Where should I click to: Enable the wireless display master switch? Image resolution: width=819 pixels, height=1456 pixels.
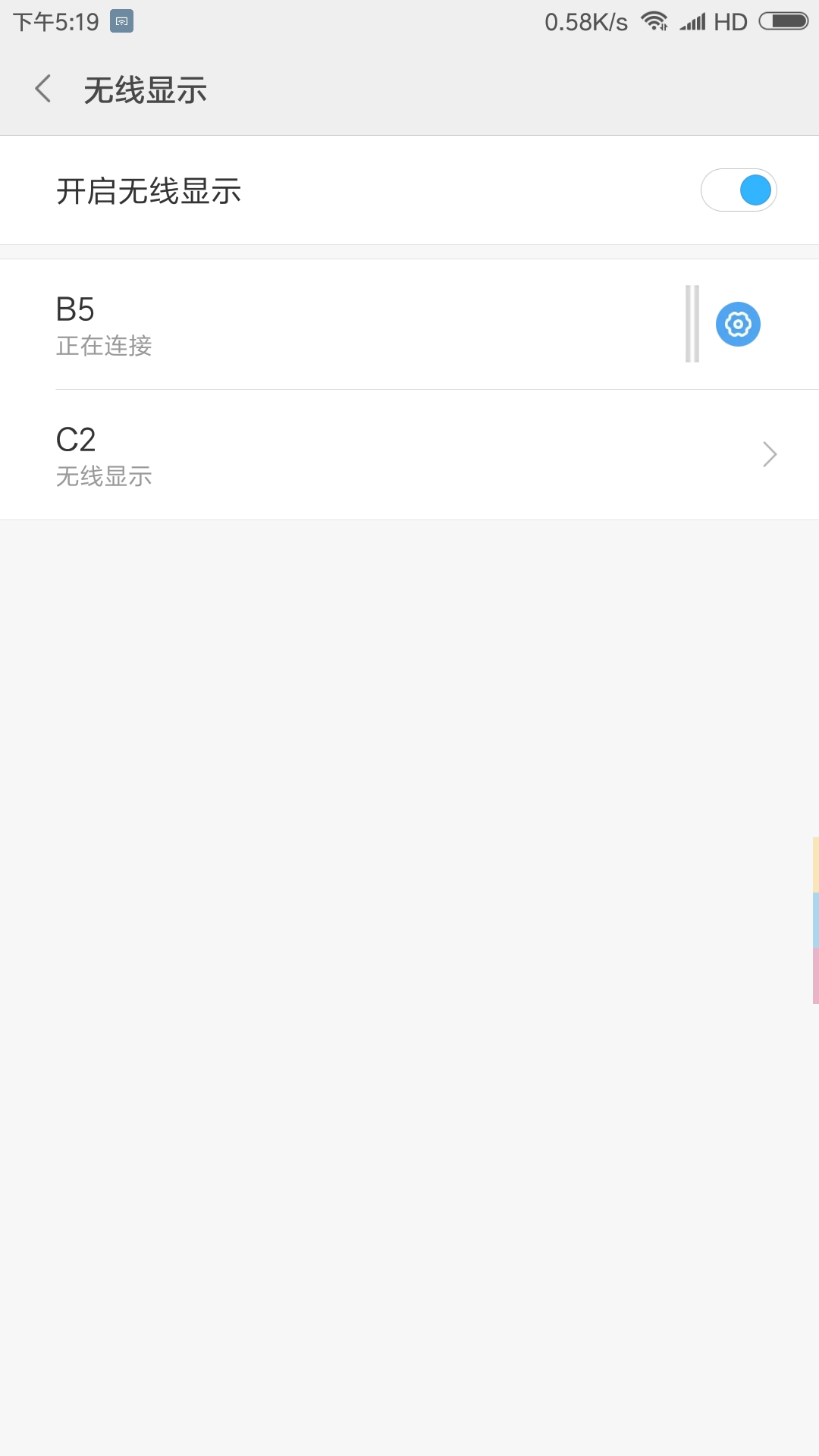[739, 190]
